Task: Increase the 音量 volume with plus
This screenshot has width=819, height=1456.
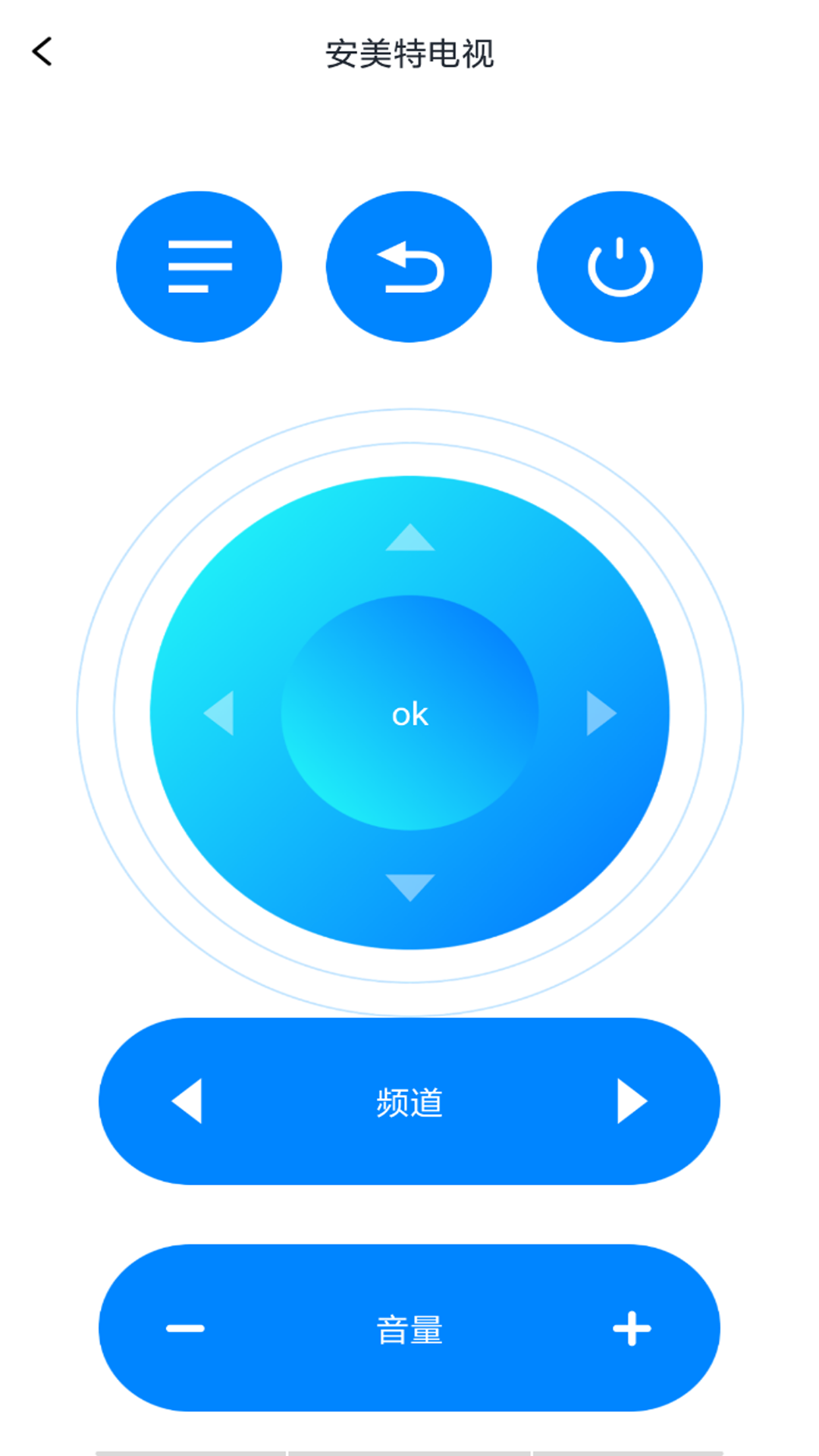Action: pyautogui.click(x=632, y=1328)
